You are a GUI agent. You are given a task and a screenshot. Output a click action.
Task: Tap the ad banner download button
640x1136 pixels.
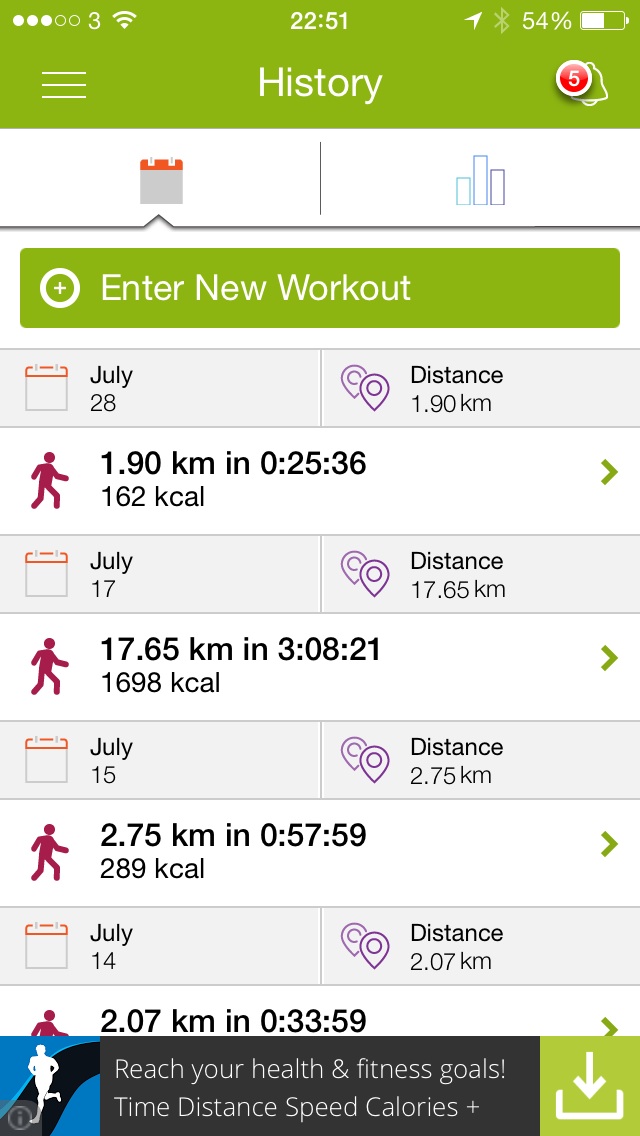(590, 1086)
